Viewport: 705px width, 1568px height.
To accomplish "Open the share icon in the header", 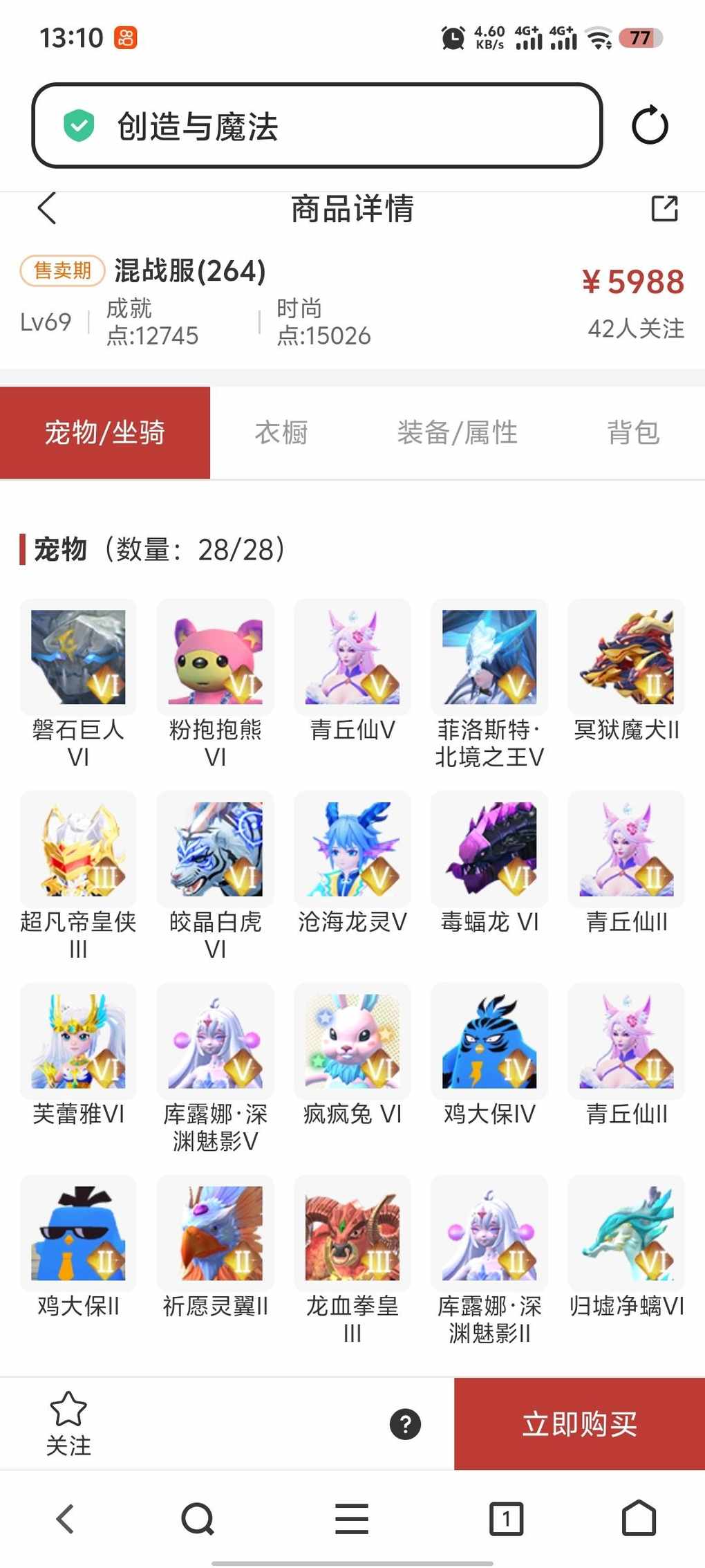I will (664, 208).
